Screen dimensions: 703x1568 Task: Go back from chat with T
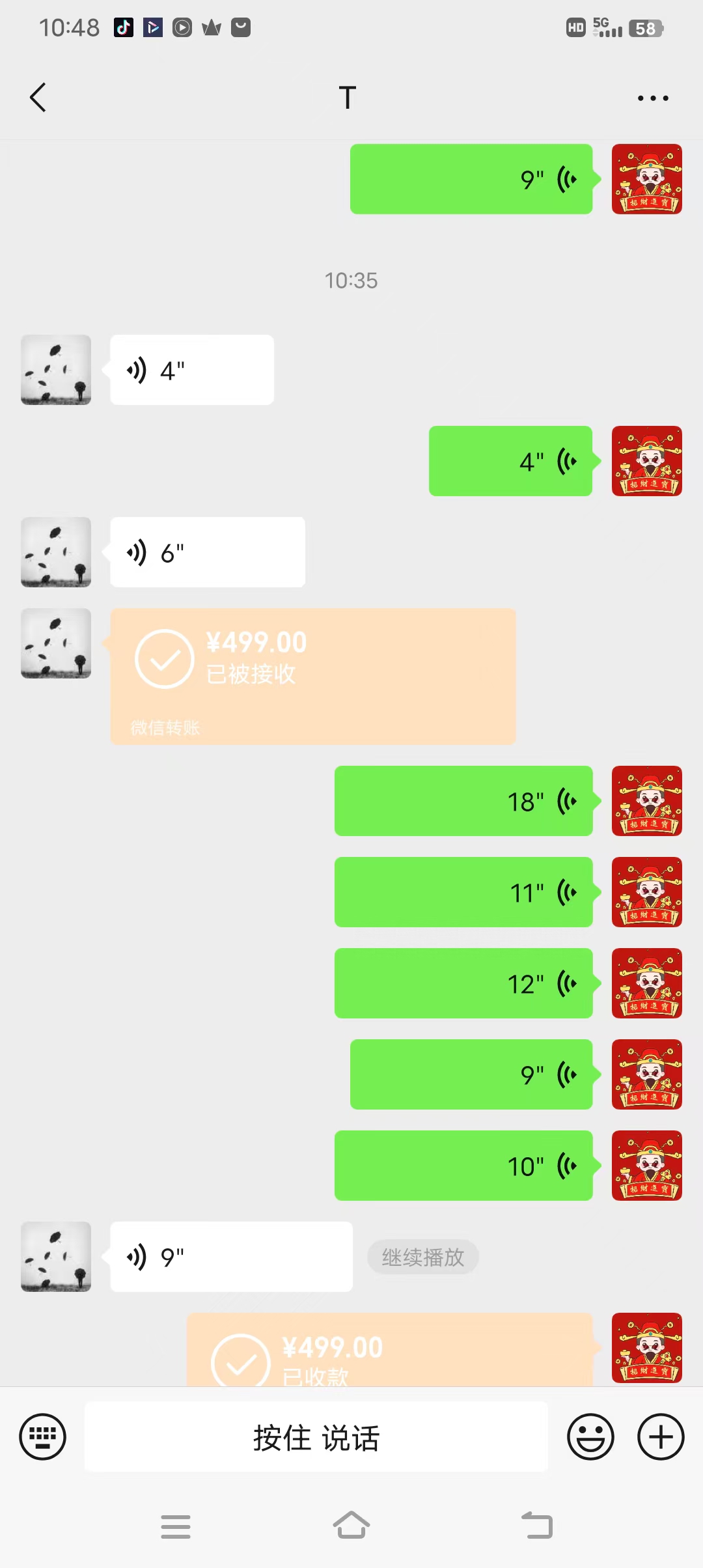(x=38, y=98)
